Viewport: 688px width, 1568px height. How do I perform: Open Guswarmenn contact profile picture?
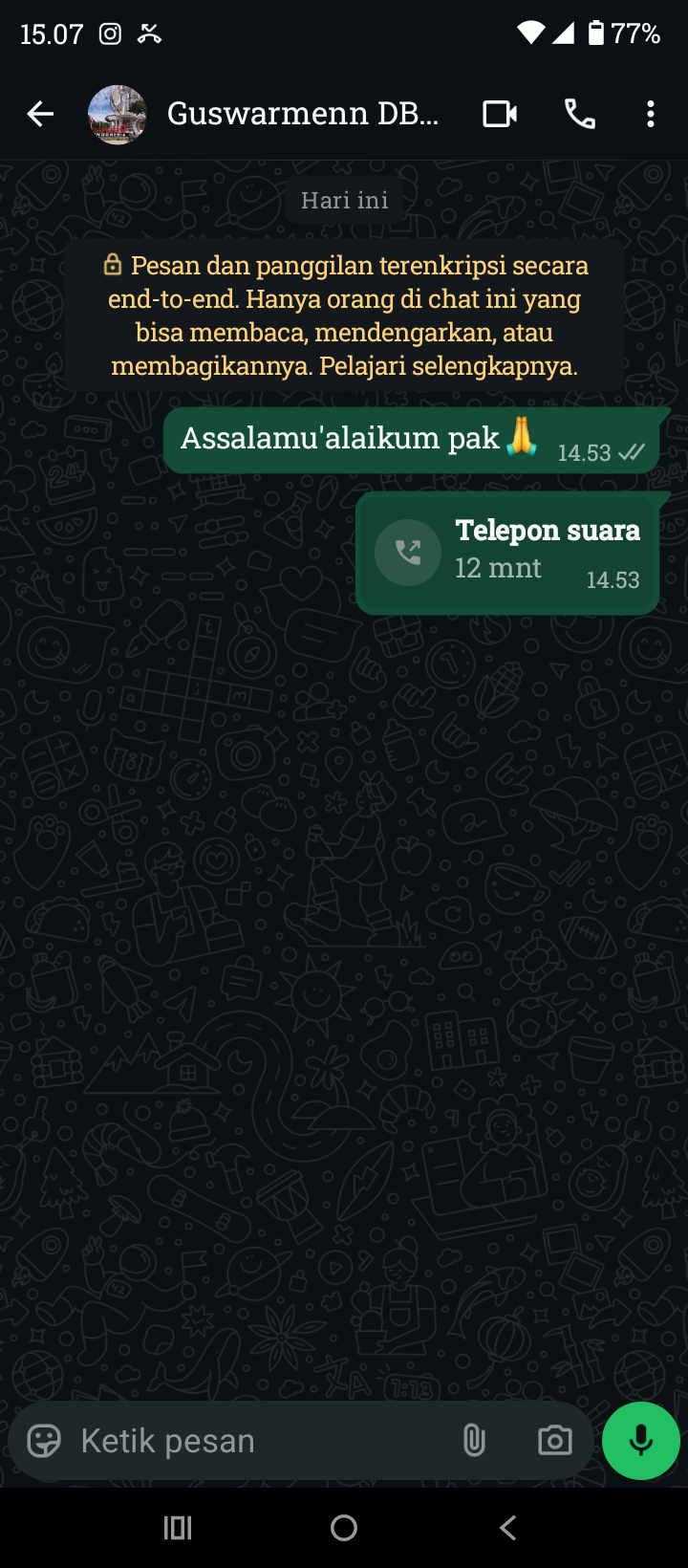[x=117, y=115]
